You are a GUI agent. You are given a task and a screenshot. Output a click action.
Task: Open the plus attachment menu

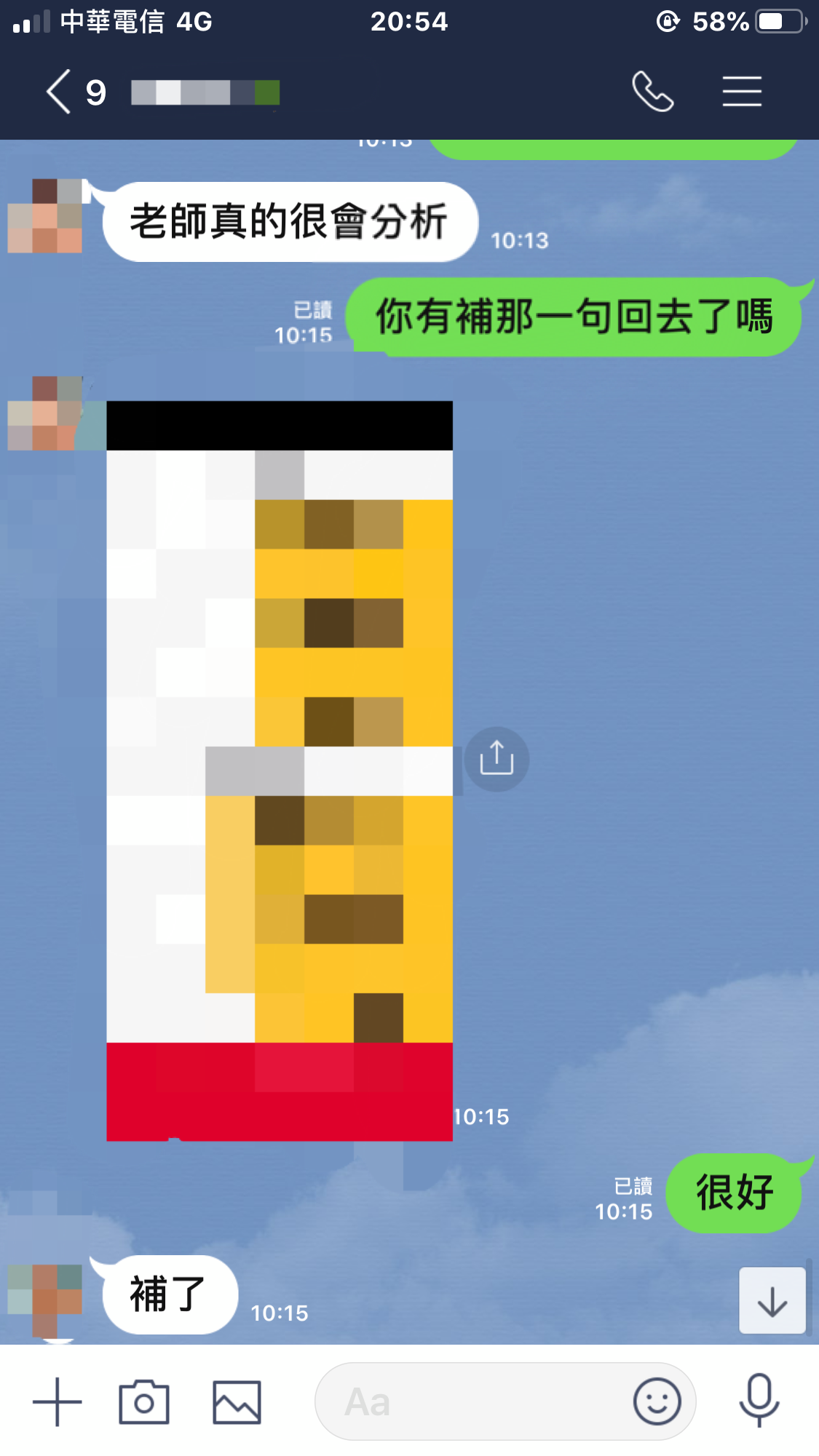point(57,1401)
